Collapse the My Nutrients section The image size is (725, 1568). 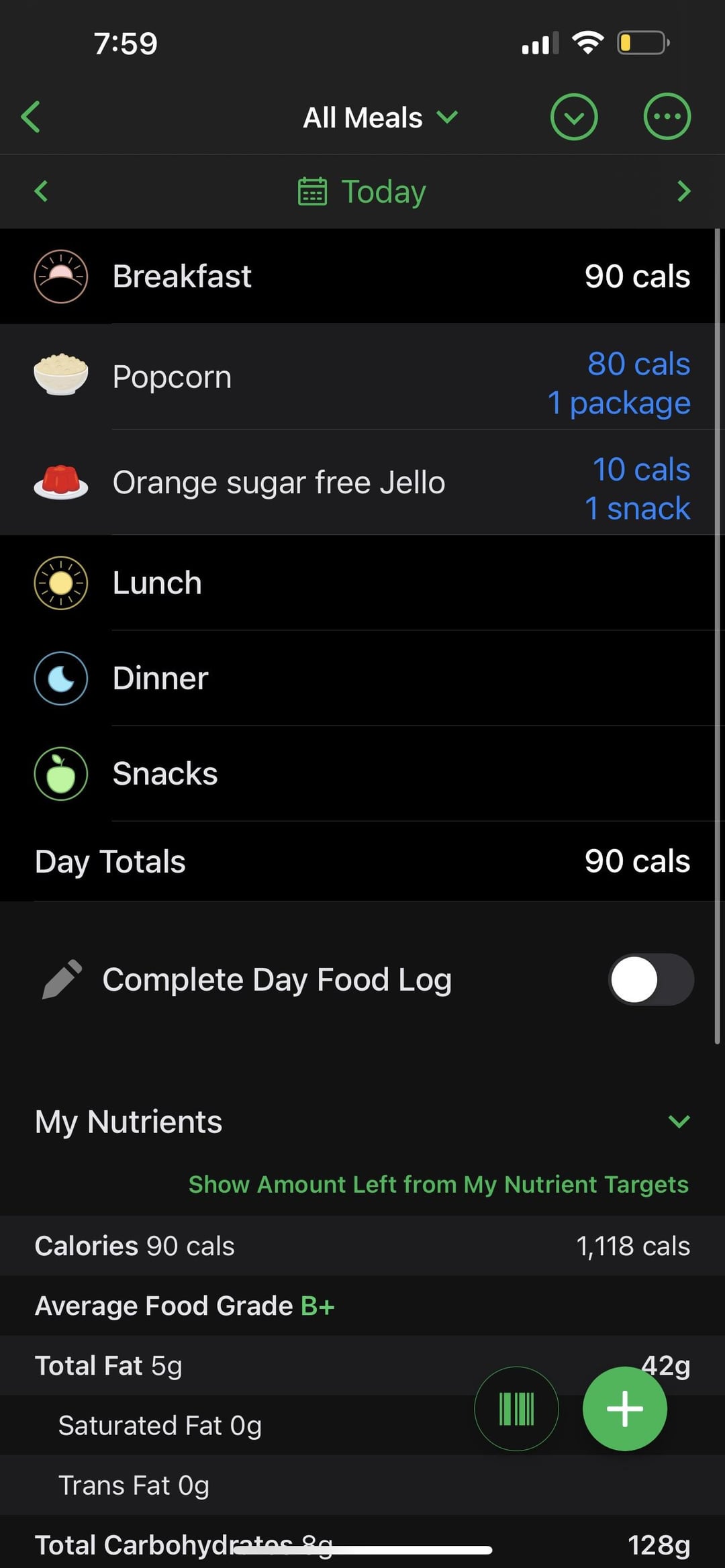point(679,1122)
